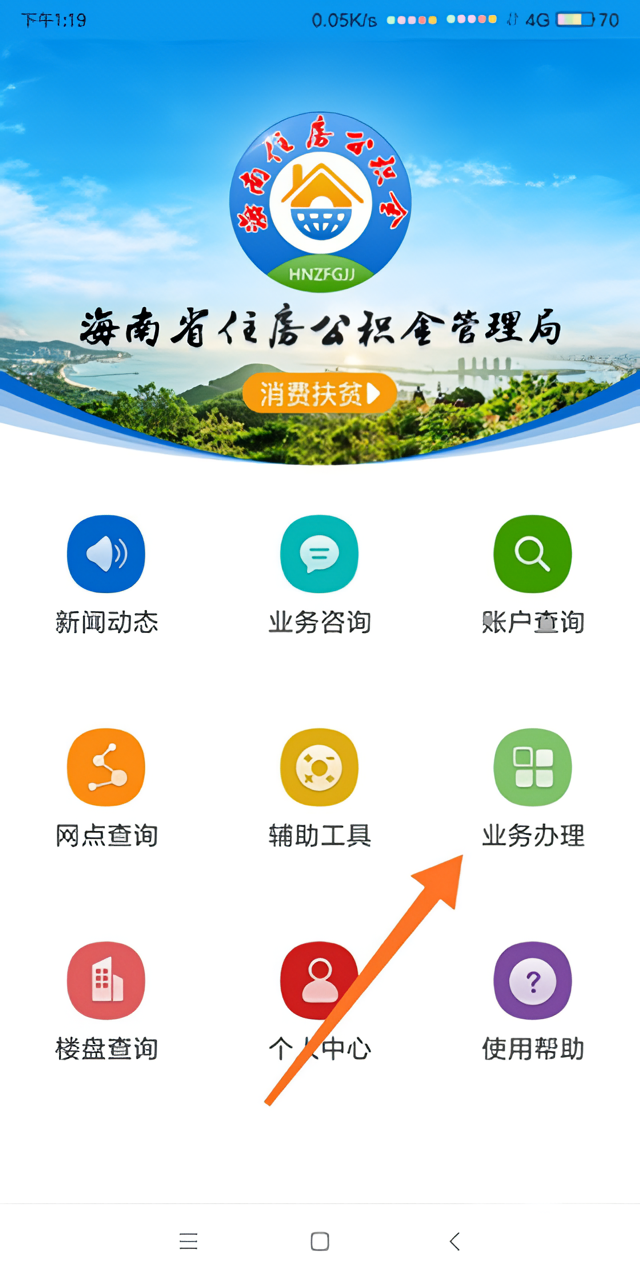
Task: Open 新闻动态 news section
Action: (106, 554)
